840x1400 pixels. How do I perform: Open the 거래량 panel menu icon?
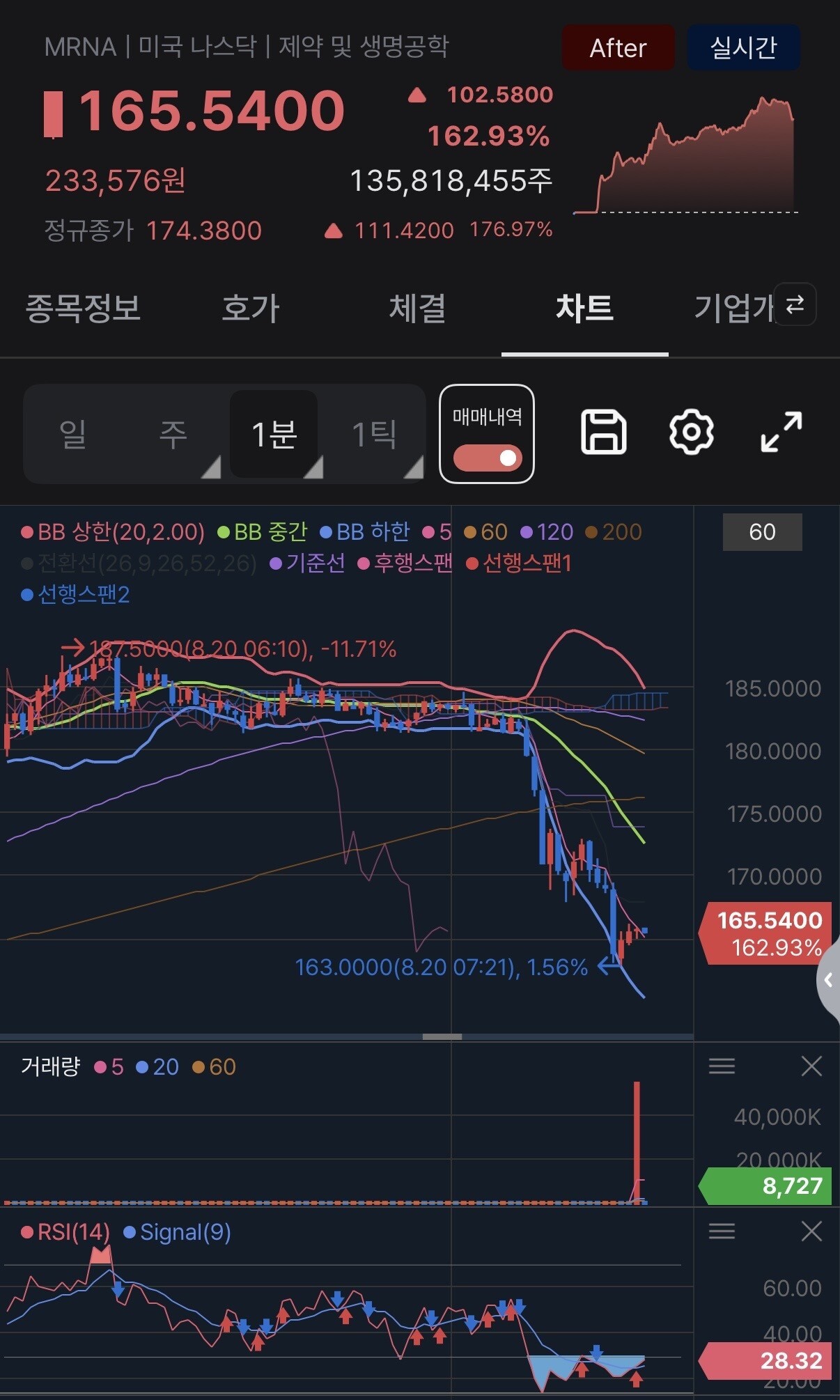point(722,1066)
